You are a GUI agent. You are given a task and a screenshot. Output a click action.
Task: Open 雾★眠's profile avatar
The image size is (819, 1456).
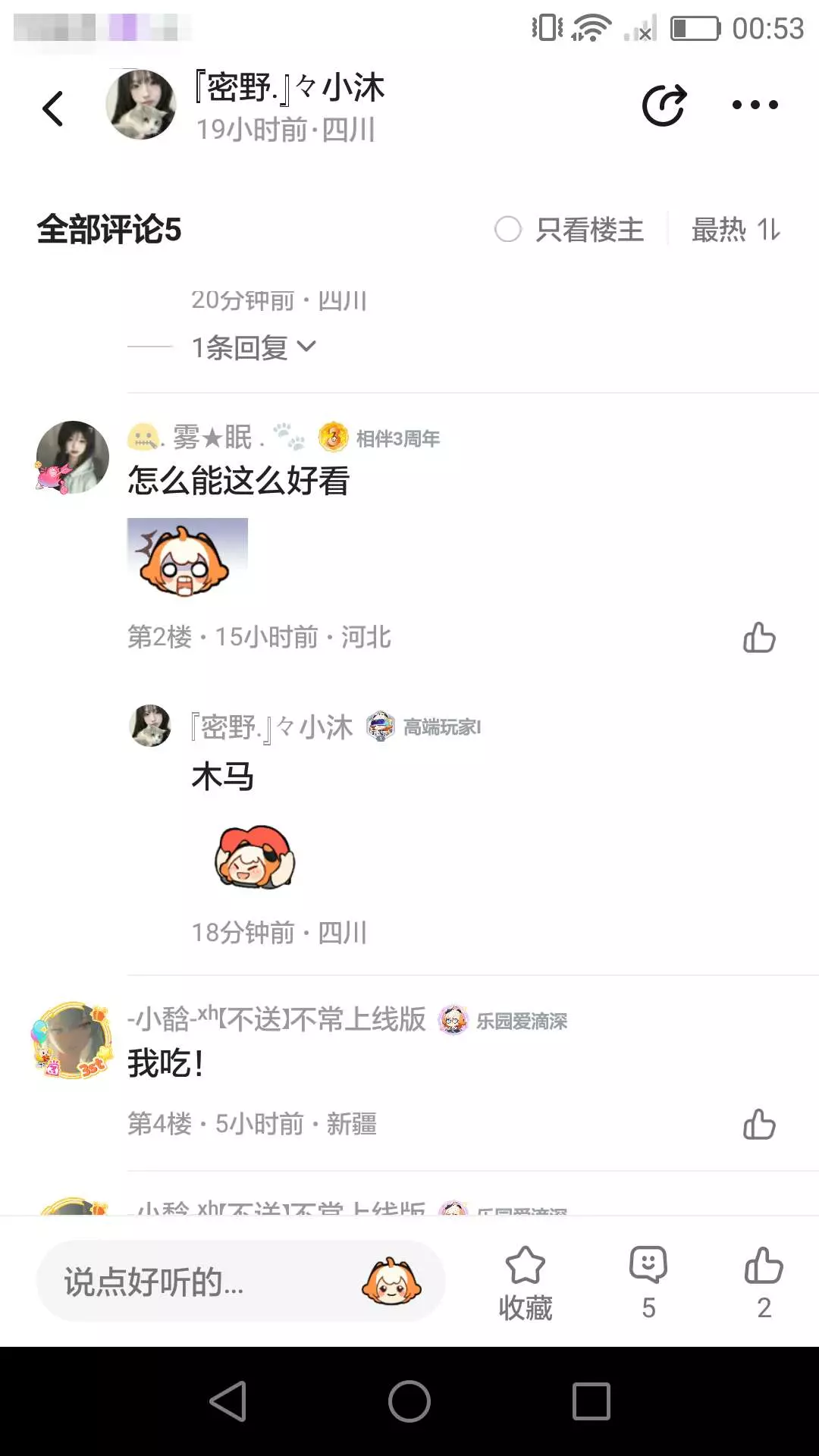pos(73,457)
